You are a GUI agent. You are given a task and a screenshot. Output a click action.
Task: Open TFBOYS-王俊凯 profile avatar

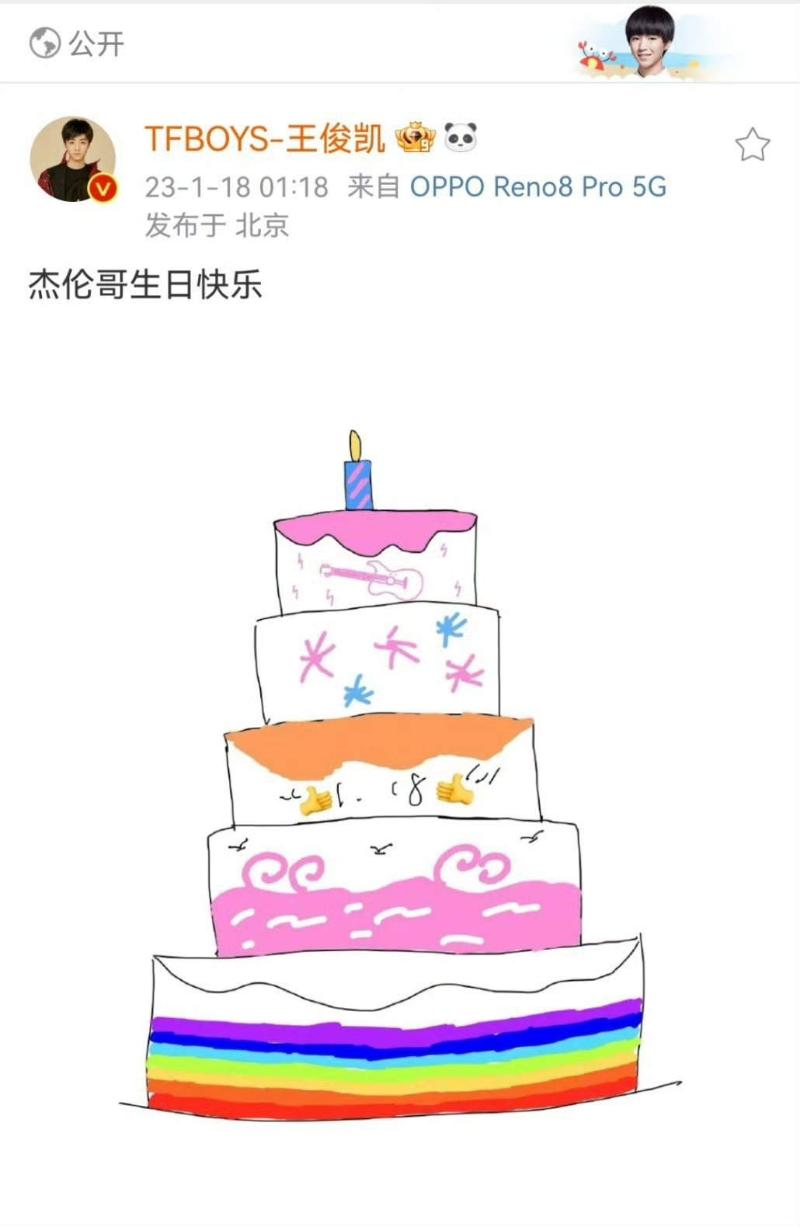tap(72, 158)
